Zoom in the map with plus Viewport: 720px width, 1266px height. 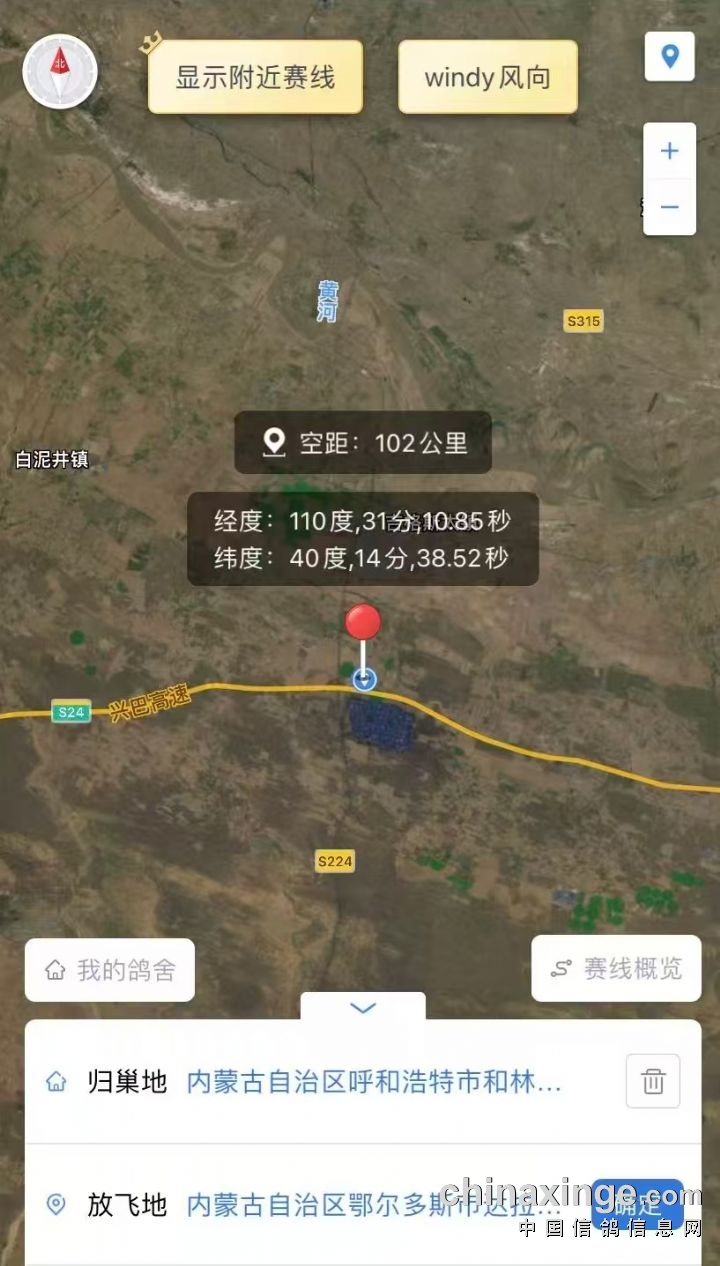(669, 151)
